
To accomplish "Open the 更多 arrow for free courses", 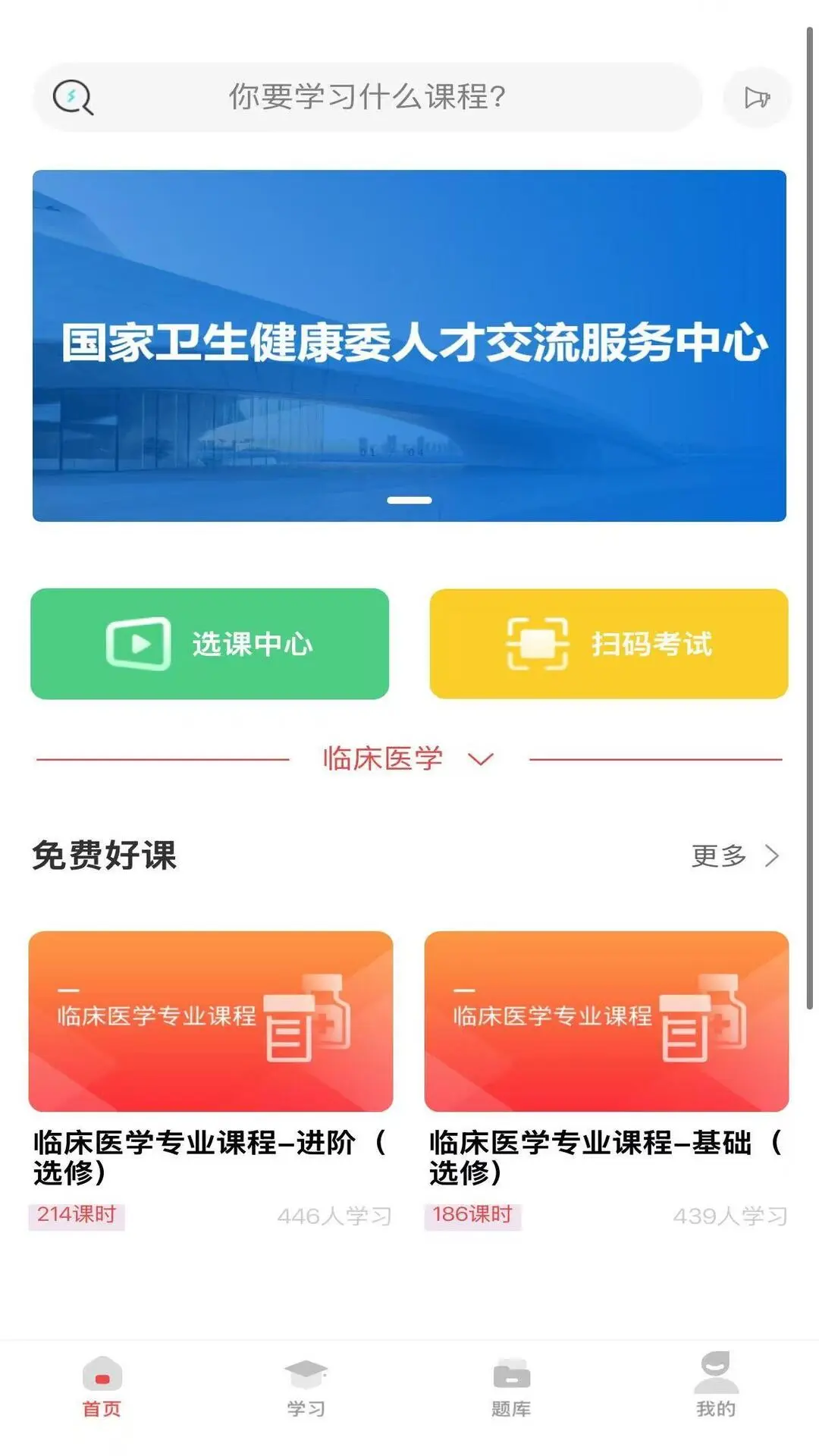I will click(773, 855).
